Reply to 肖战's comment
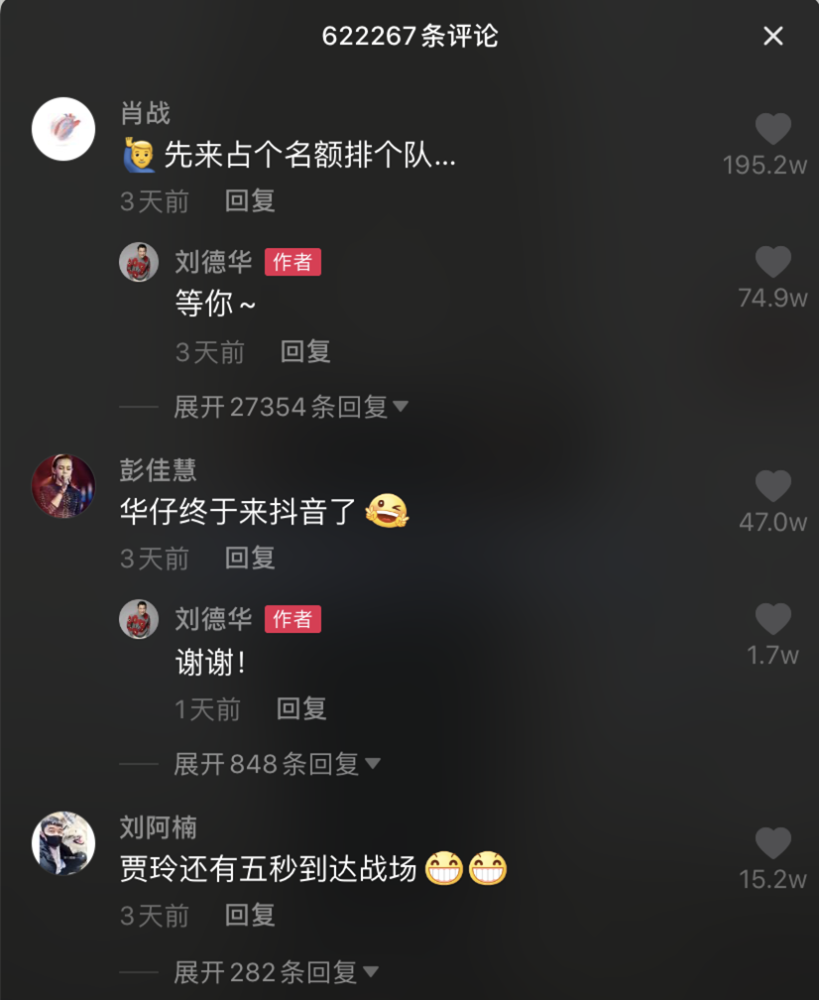 tap(250, 201)
